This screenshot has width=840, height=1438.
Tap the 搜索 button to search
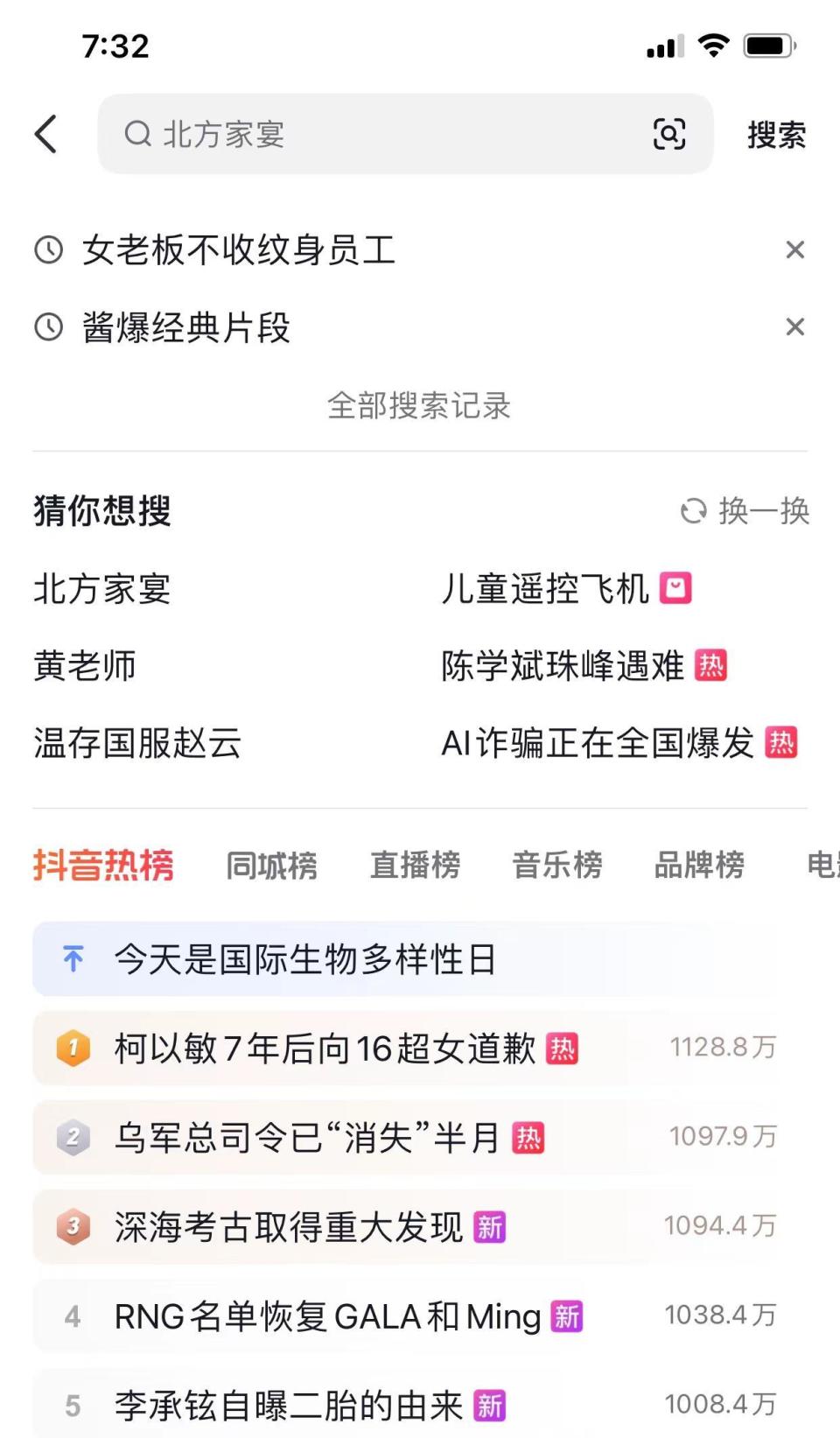coord(775,136)
